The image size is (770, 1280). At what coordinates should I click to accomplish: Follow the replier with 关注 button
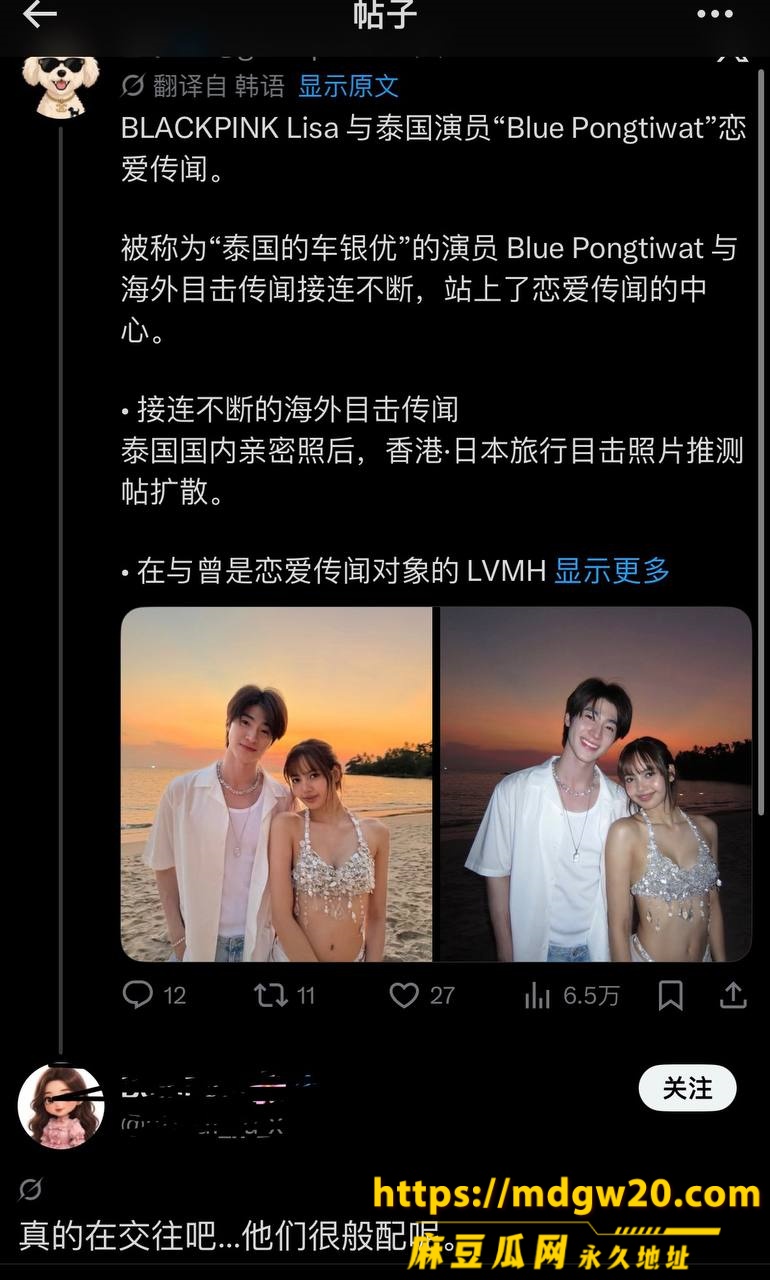(x=687, y=1089)
